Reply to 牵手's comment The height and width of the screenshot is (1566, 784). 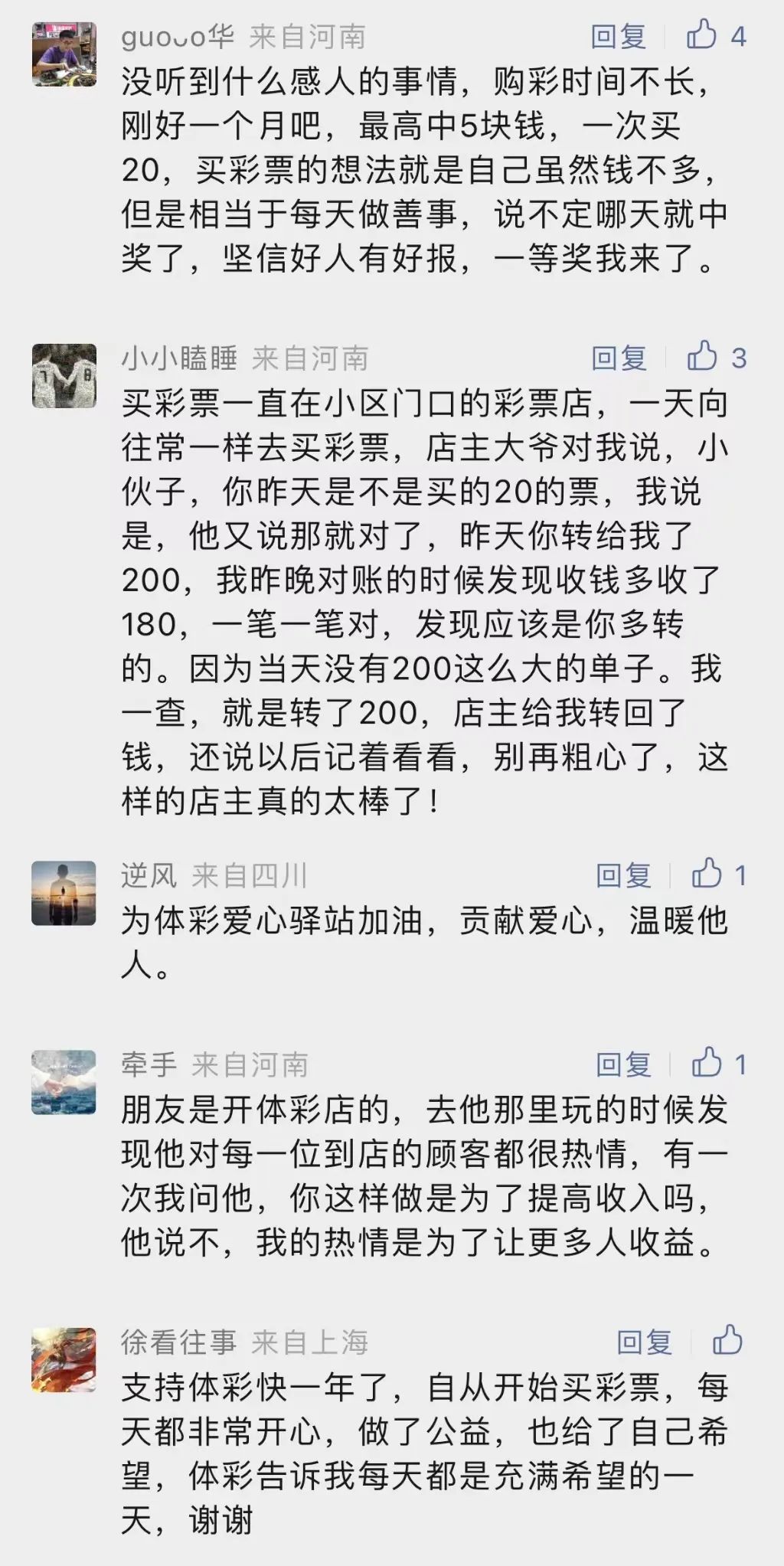623,1064
